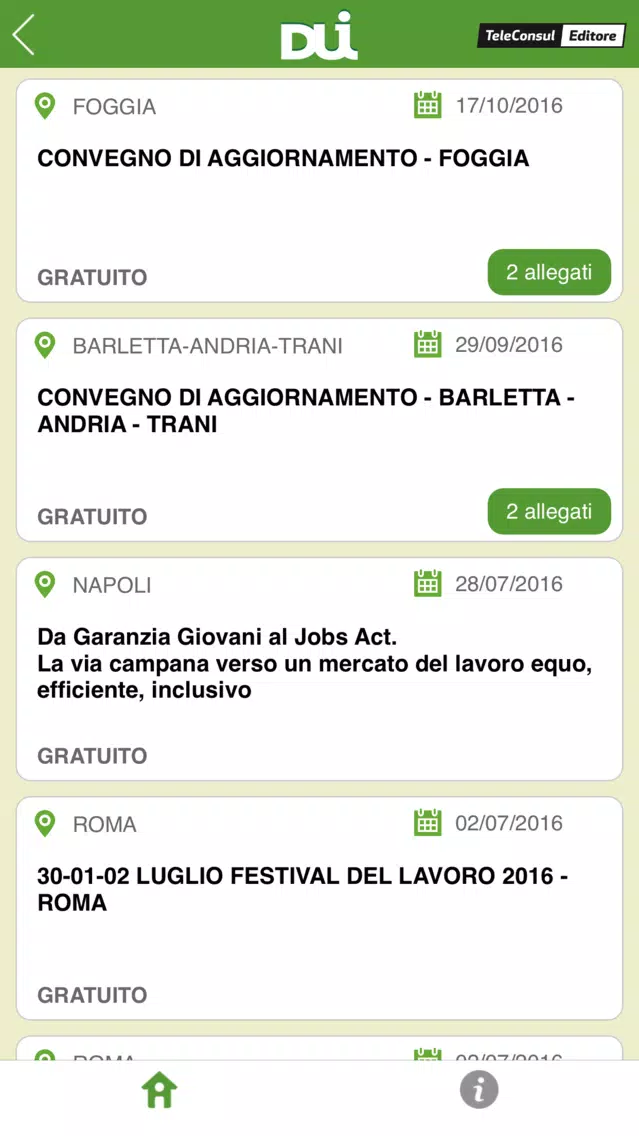The image size is (639, 1136).
Task: Open the info tab in the bottom bar
Action: click(479, 1090)
